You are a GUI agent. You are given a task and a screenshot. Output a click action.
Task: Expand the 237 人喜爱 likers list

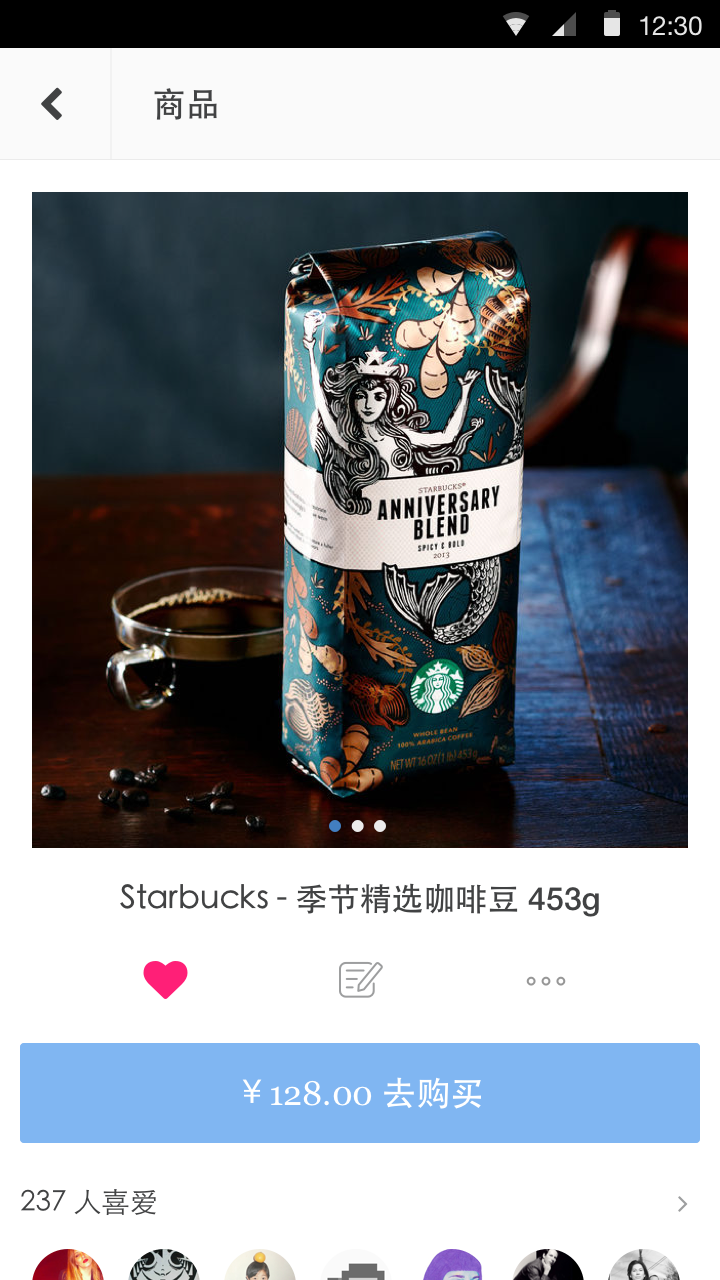tap(681, 1203)
